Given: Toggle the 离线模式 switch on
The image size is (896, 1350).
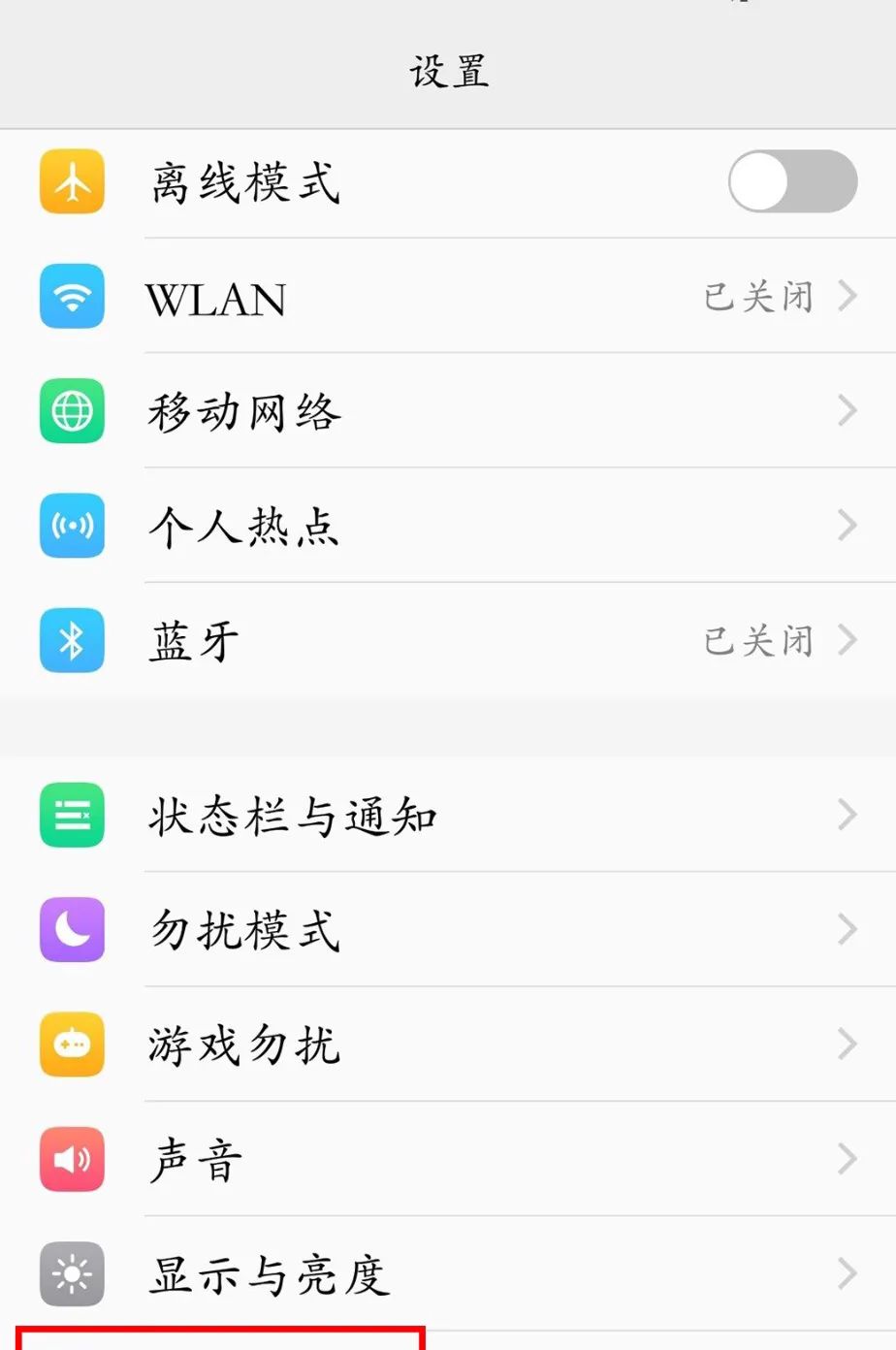Looking at the screenshot, I should 792,181.
